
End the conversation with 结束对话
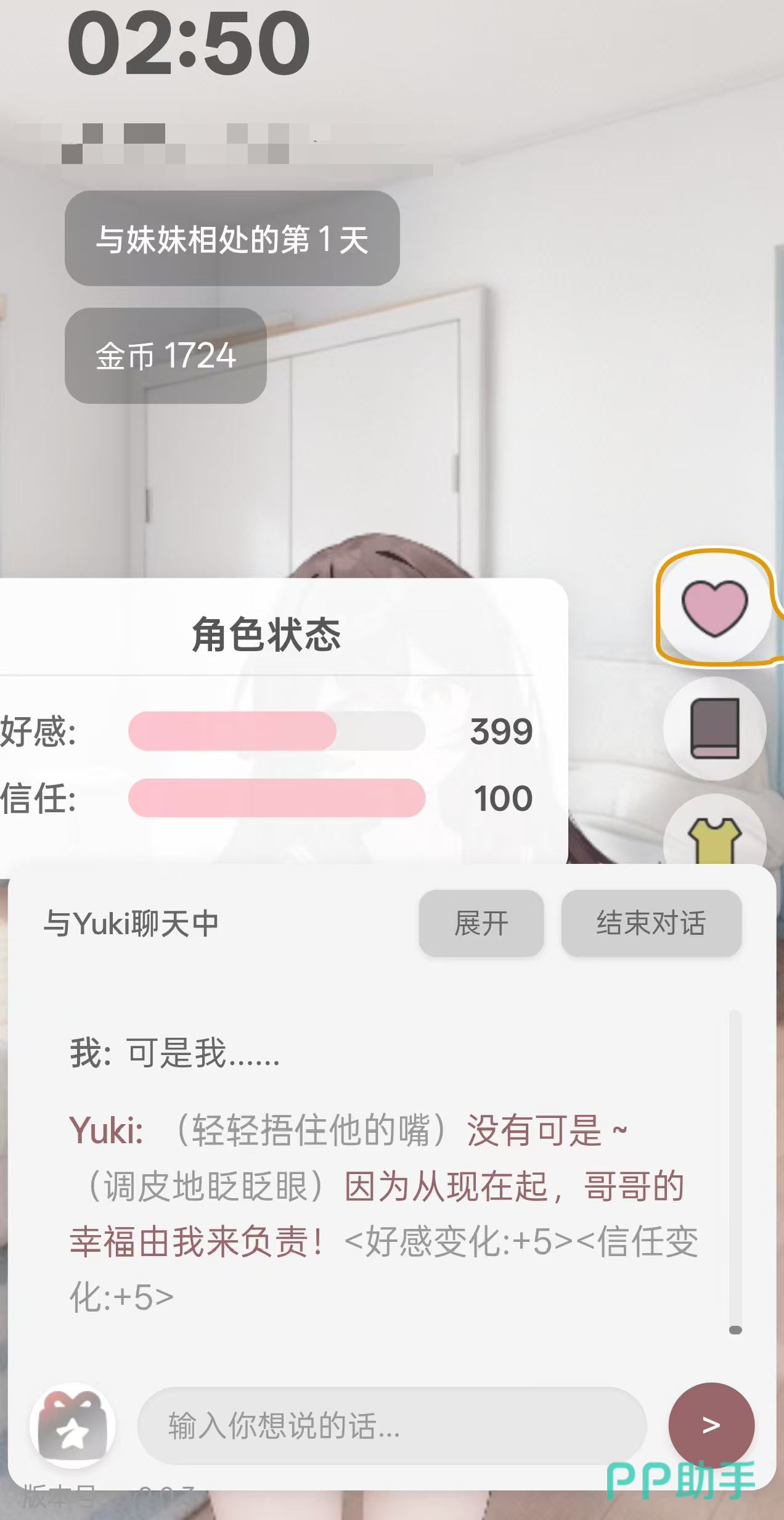(651, 923)
